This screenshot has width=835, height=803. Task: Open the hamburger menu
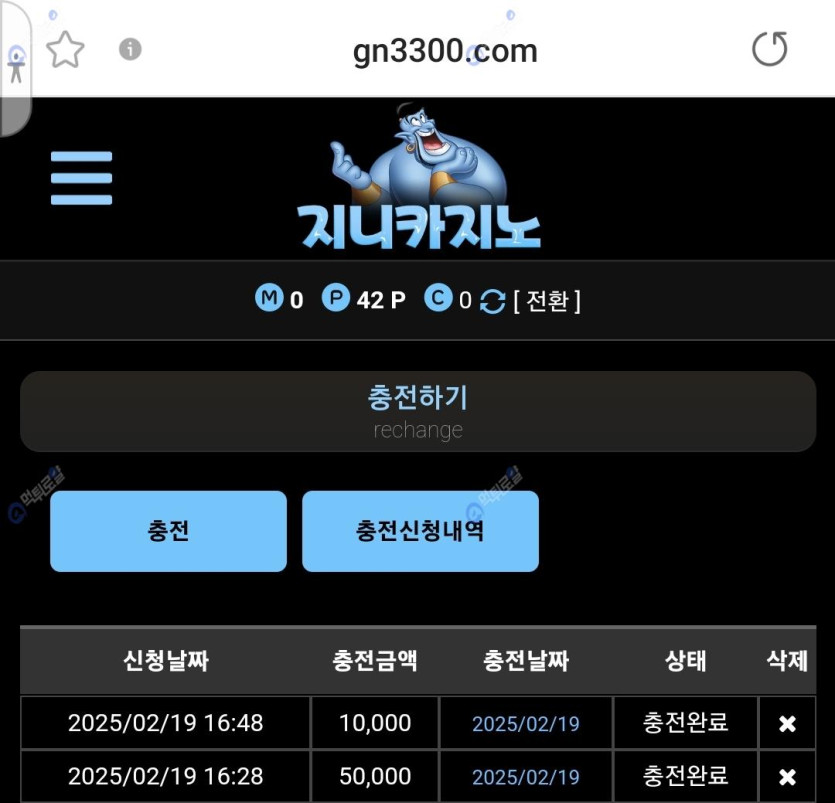tap(81, 178)
